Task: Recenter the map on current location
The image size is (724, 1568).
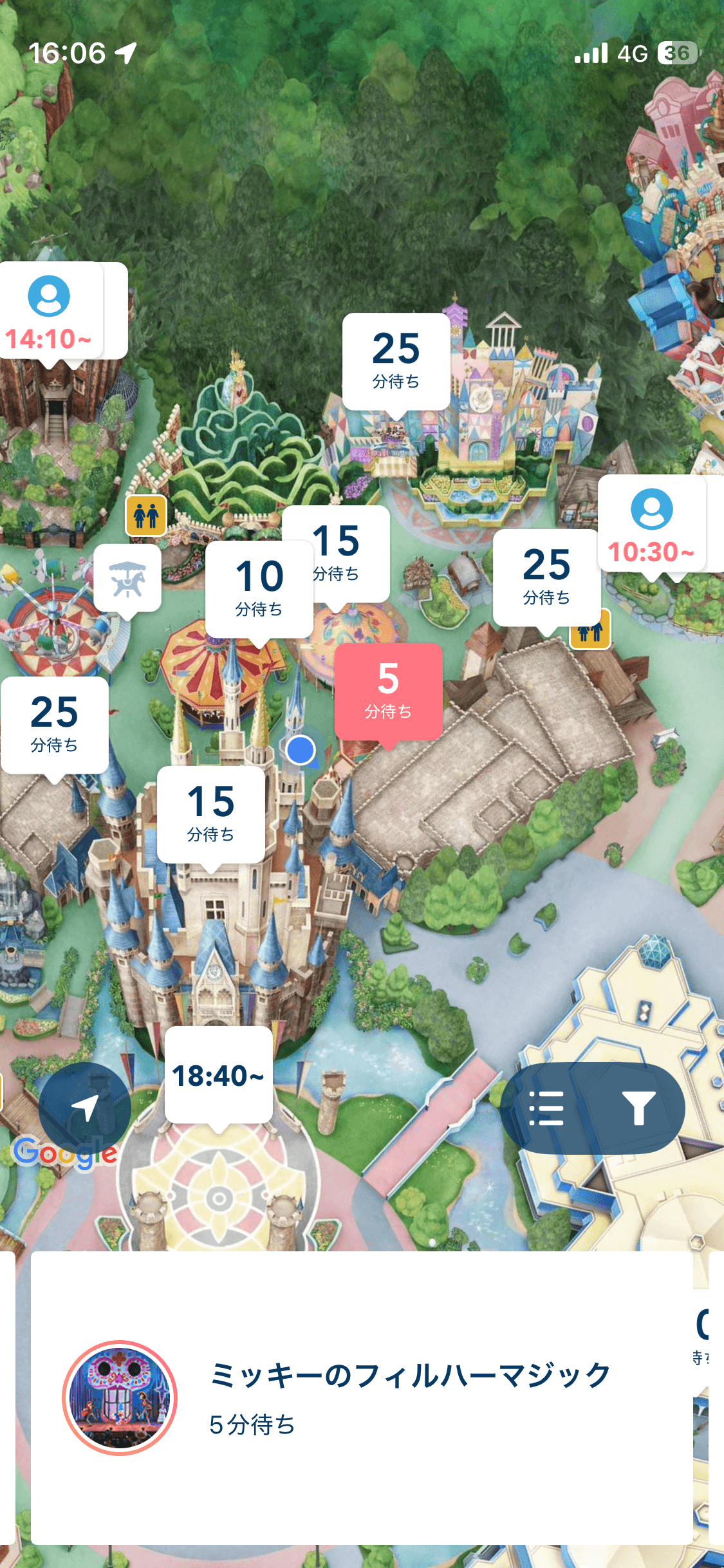Action: point(84,1108)
